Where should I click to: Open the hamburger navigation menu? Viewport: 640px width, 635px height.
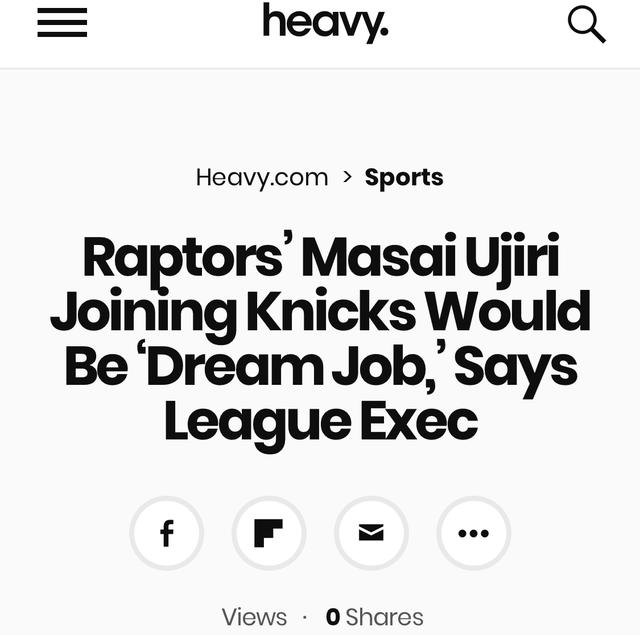tap(62, 24)
